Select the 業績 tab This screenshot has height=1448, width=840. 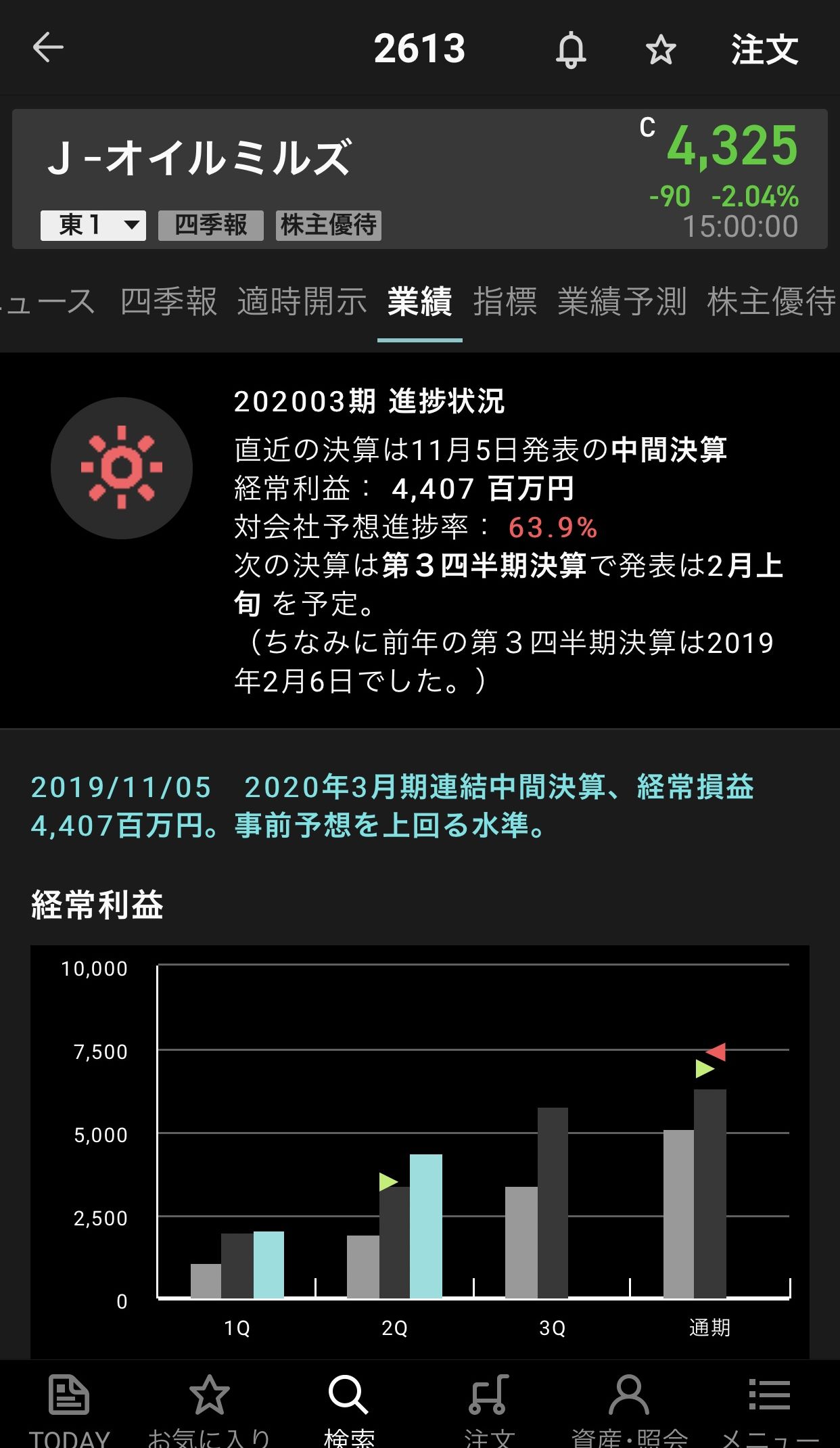[x=419, y=302]
